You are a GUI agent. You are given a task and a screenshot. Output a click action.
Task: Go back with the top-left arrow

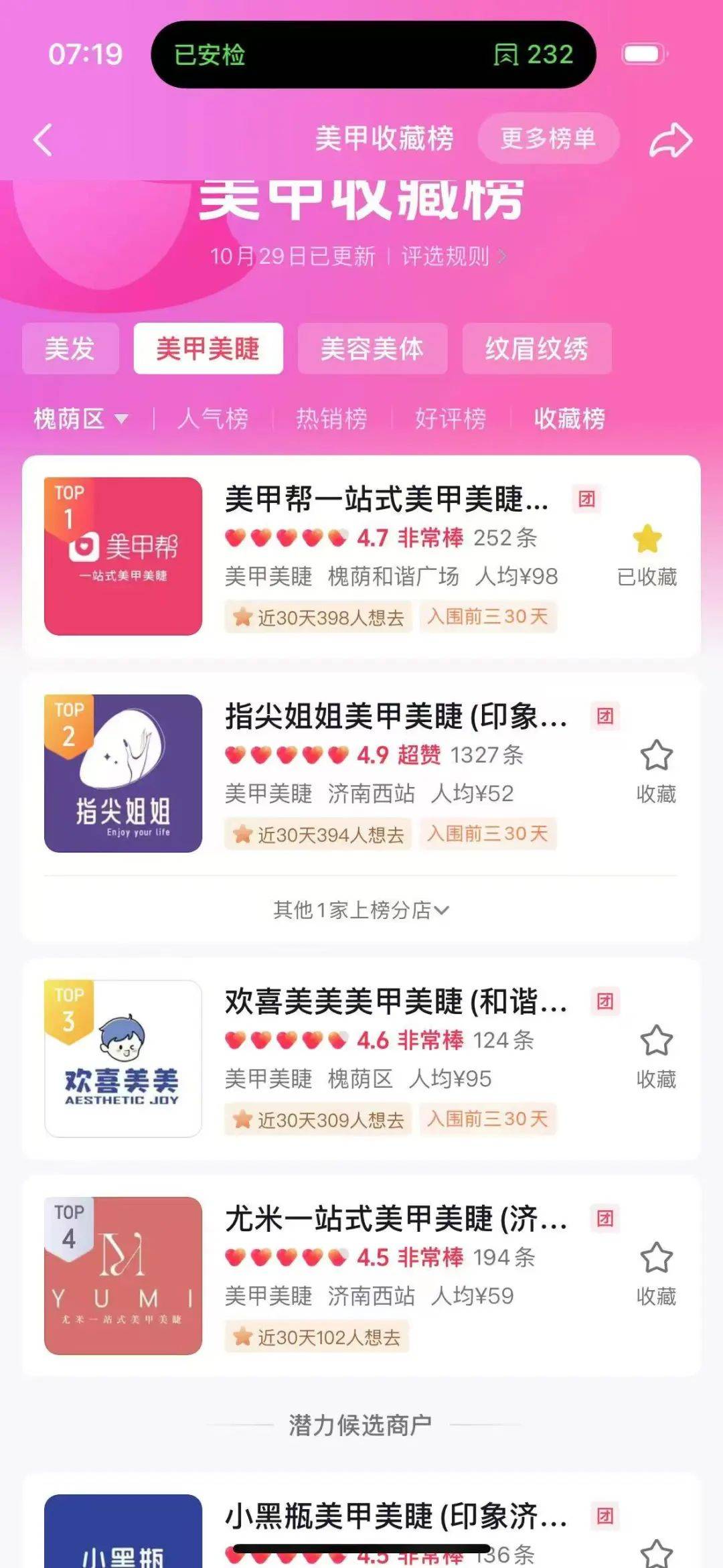[43, 140]
